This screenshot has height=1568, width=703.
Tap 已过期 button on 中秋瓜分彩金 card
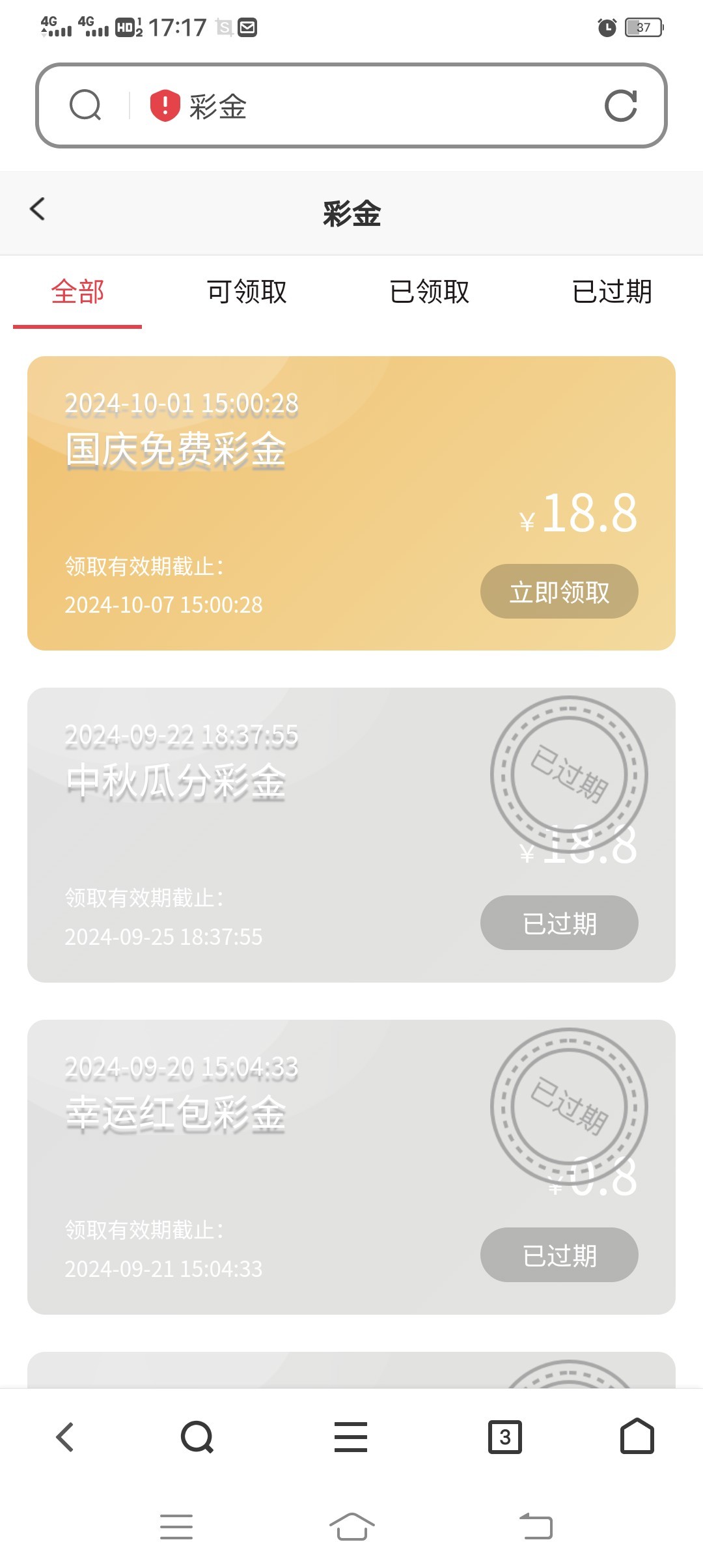click(x=559, y=923)
